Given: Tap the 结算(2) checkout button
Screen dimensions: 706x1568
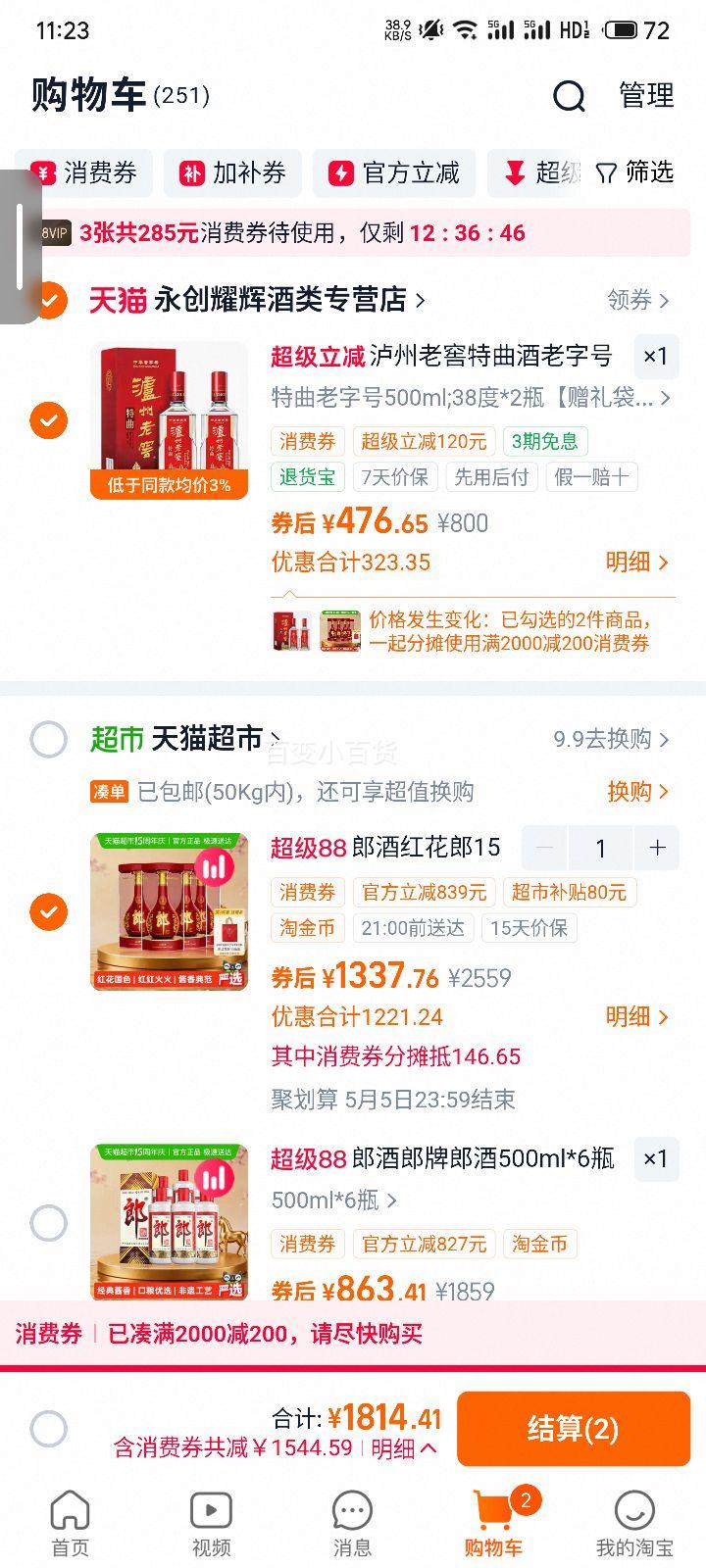Looking at the screenshot, I should click(x=573, y=1429).
